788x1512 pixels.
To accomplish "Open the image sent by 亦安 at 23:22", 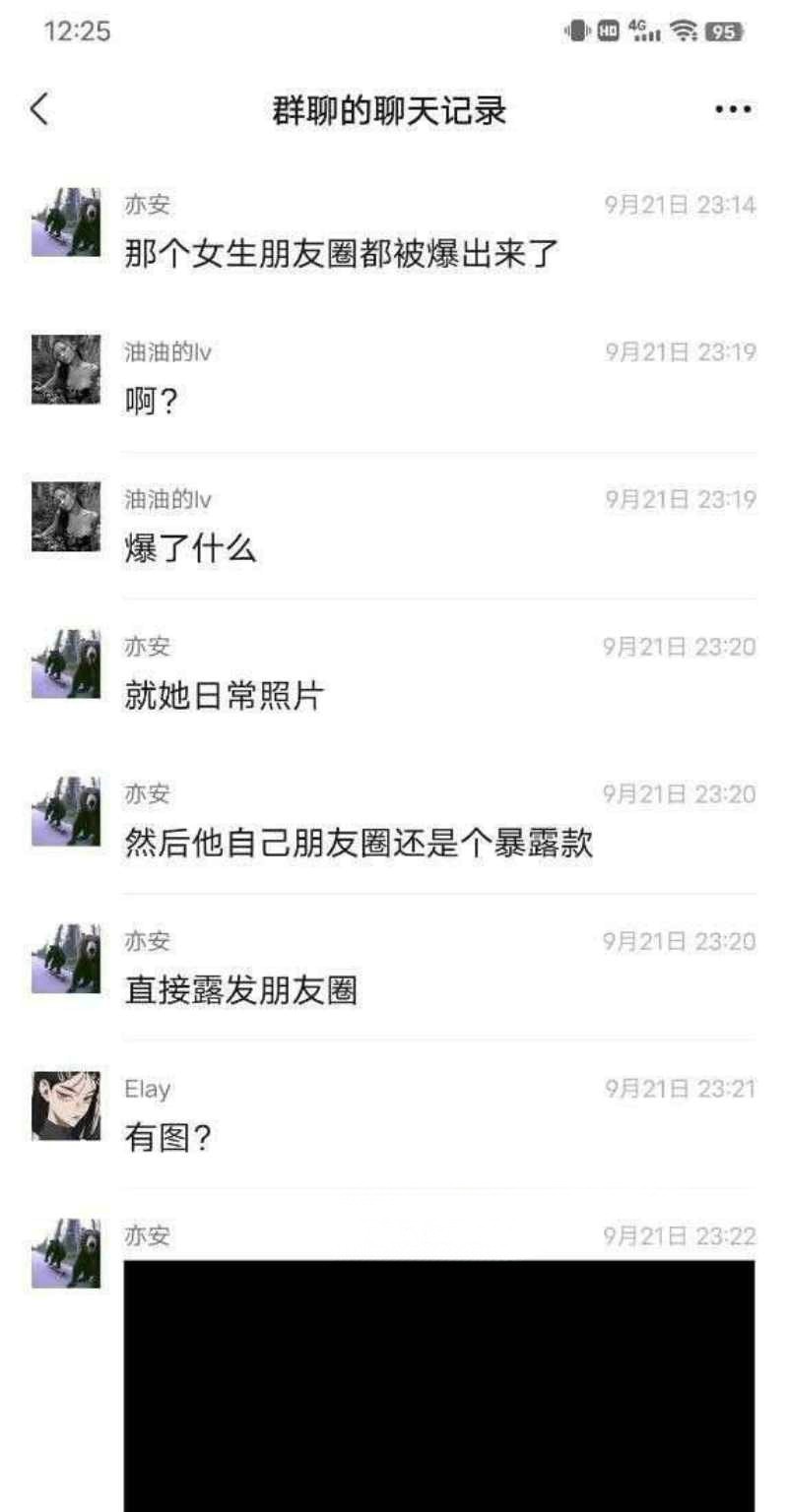I will (x=439, y=1383).
